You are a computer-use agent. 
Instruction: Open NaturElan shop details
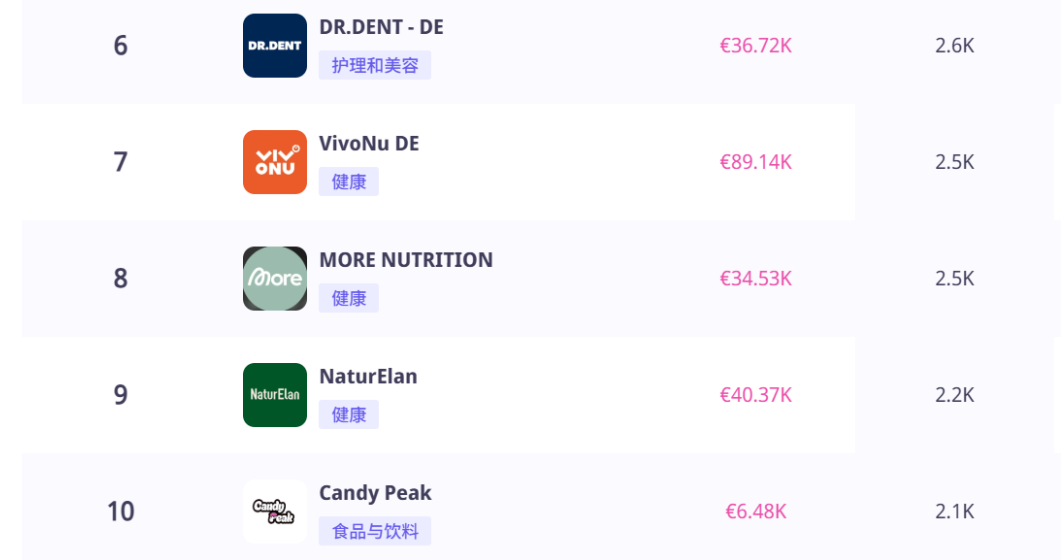pyautogui.click(x=368, y=377)
